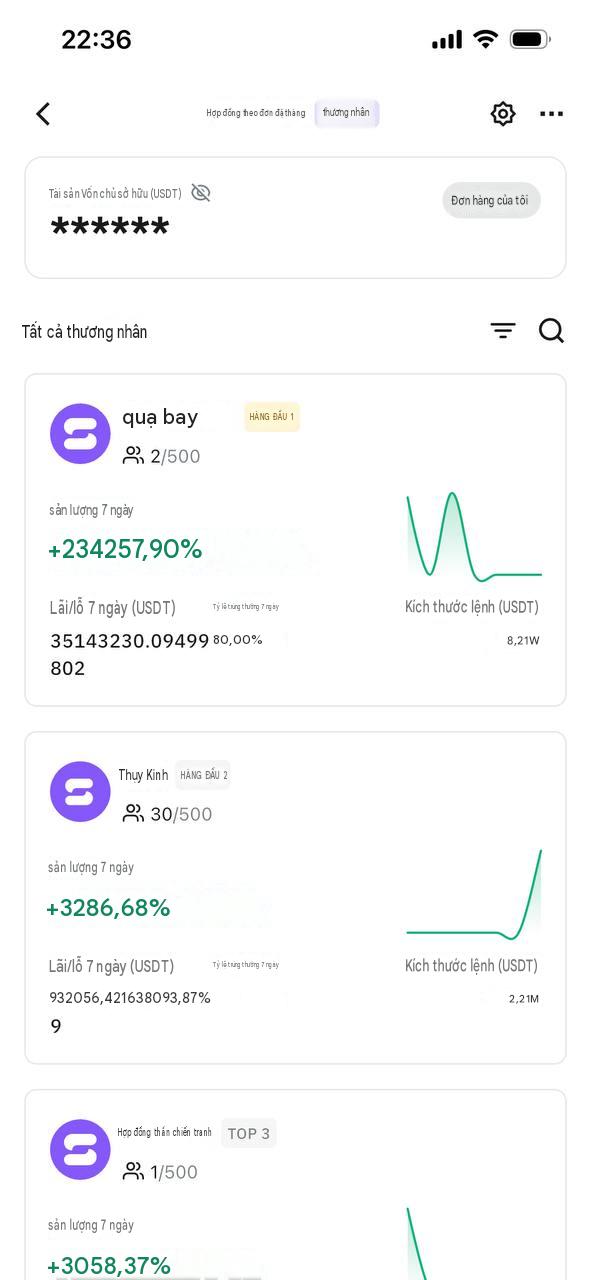The height and width of the screenshot is (1280, 591).
Task: Open trader card 'Hợp đồng thần chiến tranh'
Action: point(295,1185)
